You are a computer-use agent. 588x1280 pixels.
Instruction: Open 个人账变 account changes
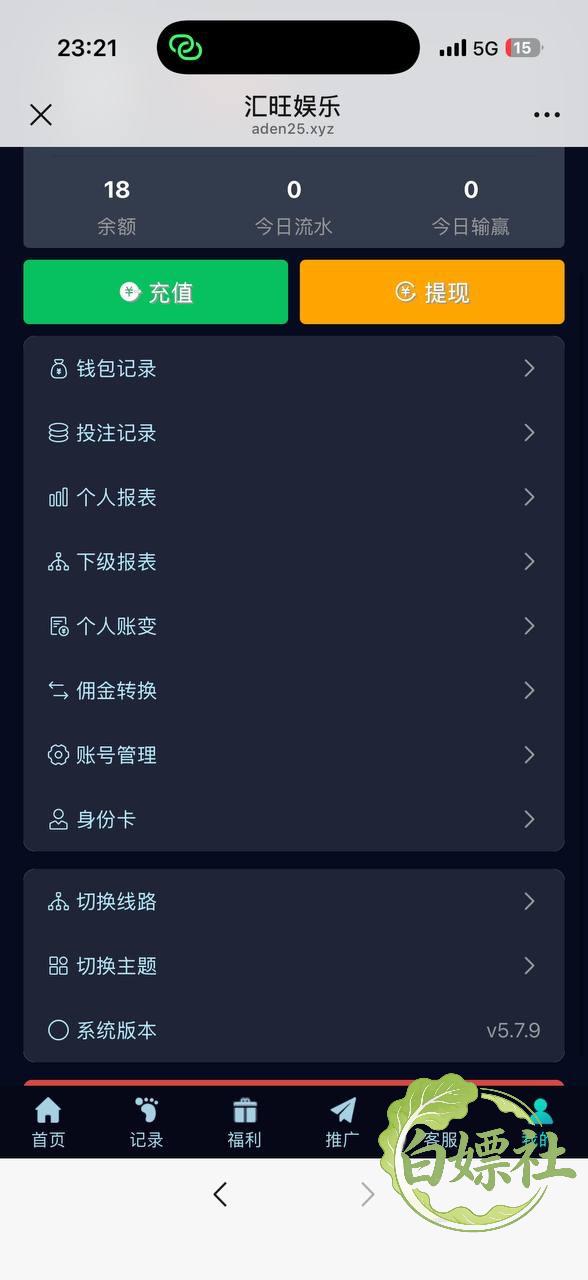pyautogui.click(x=294, y=626)
